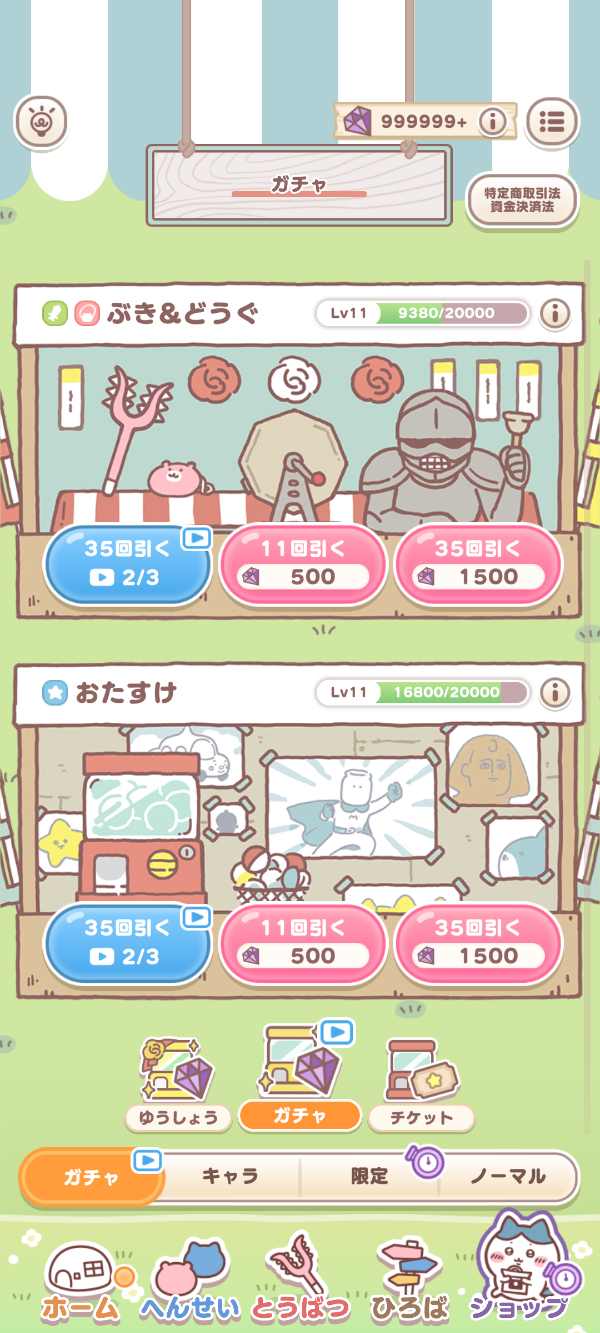Viewport: 600px width, 1333px height.
Task: Pull 11 times for 500 in おたすけ
Action: [x=303, y=943]
